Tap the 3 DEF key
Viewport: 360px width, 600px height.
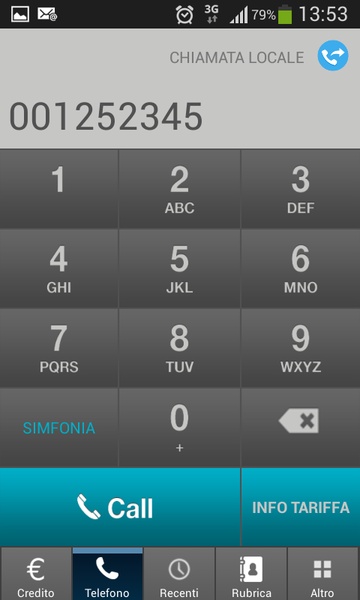(x=301, y=189)
